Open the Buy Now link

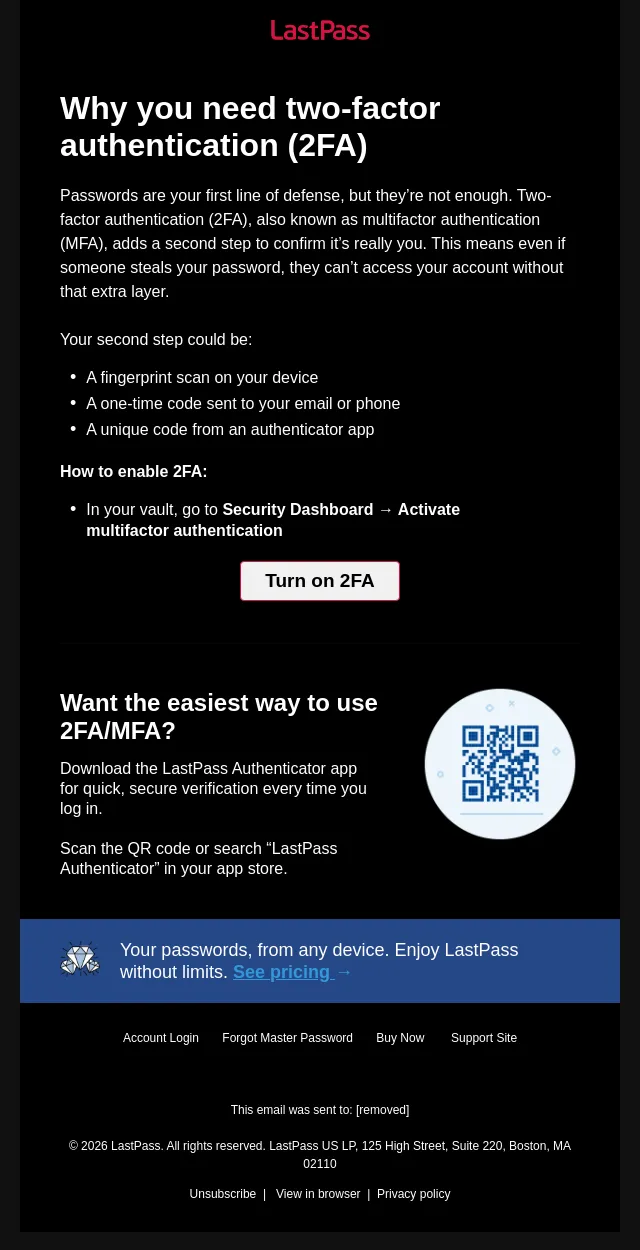pyautogui.click(x=400, y=1038)
